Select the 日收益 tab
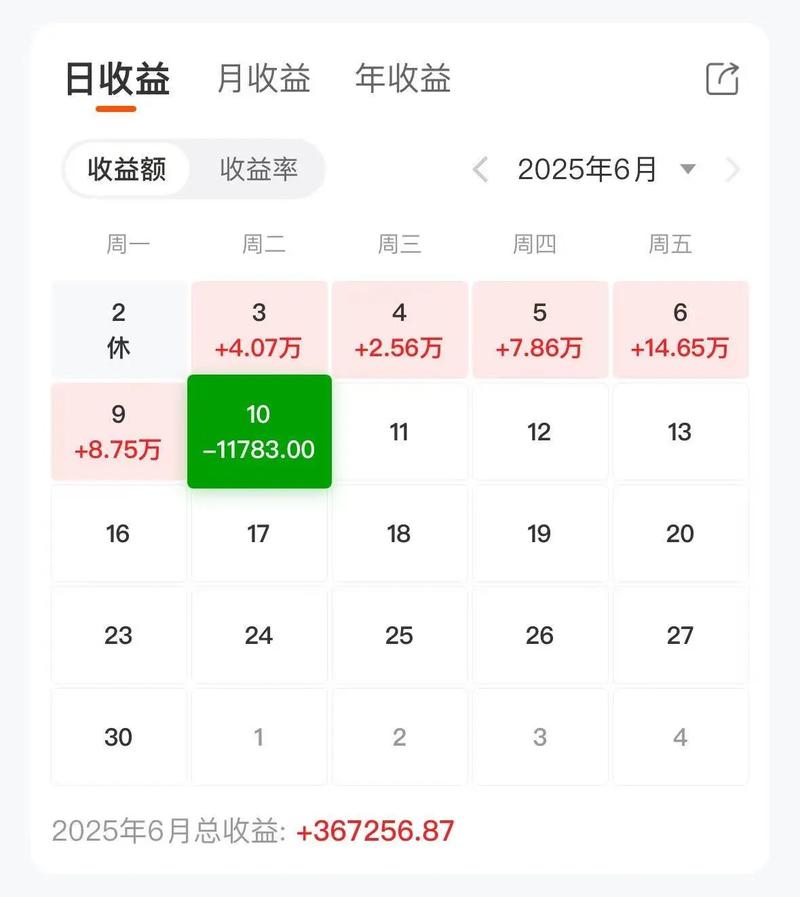 117,79
